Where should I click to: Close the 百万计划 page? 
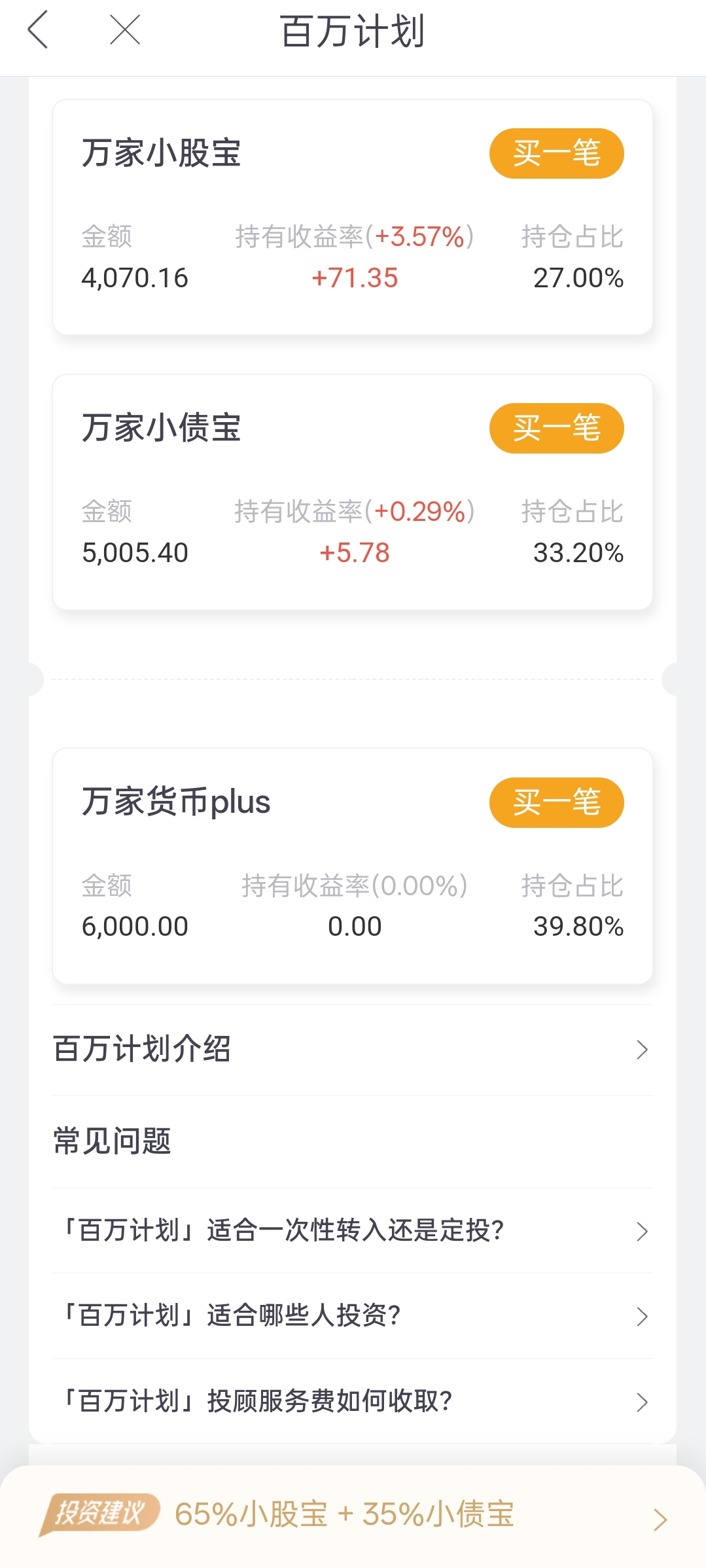point(125,30)
